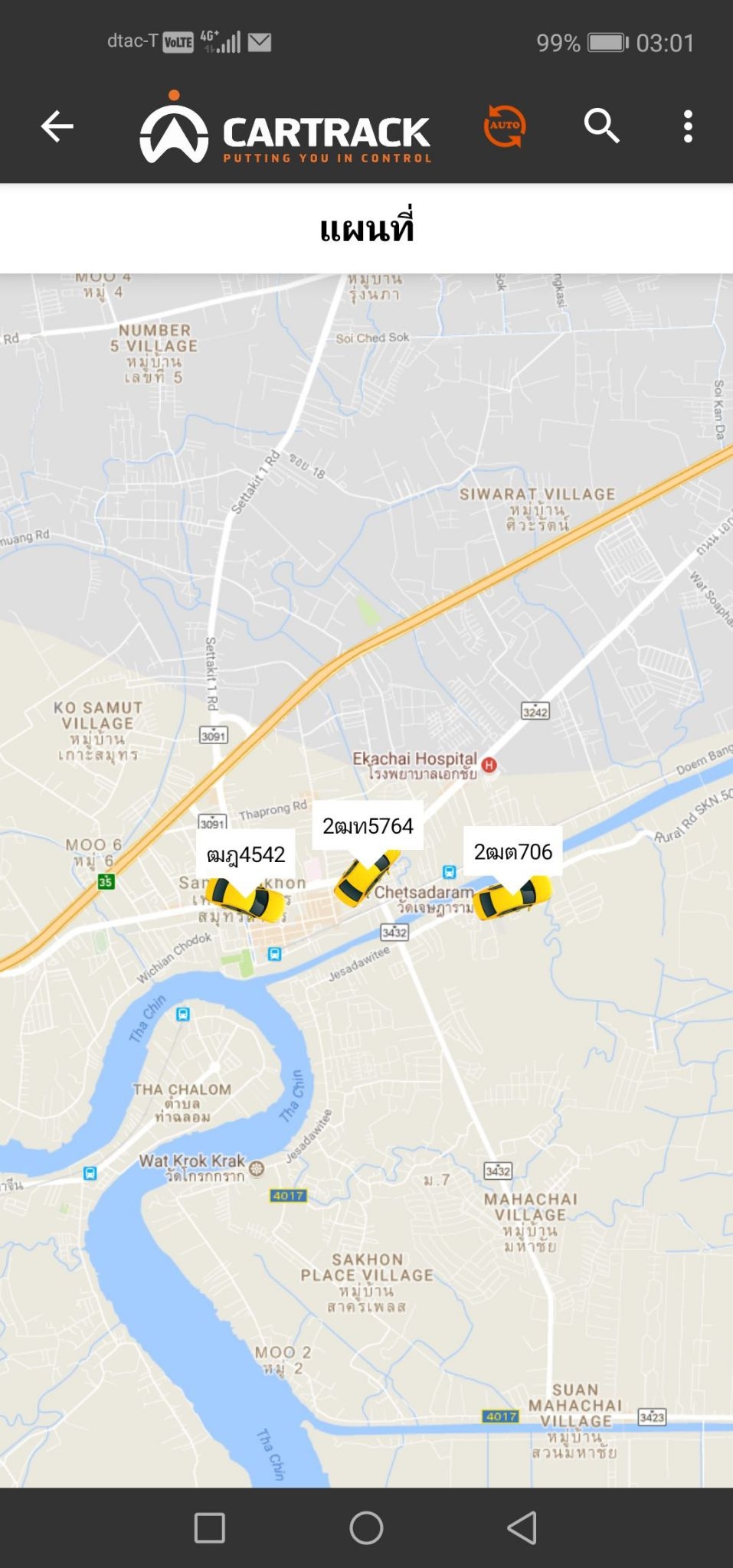
Task: Go back using the top-left arrow
Action: [57, 126]
